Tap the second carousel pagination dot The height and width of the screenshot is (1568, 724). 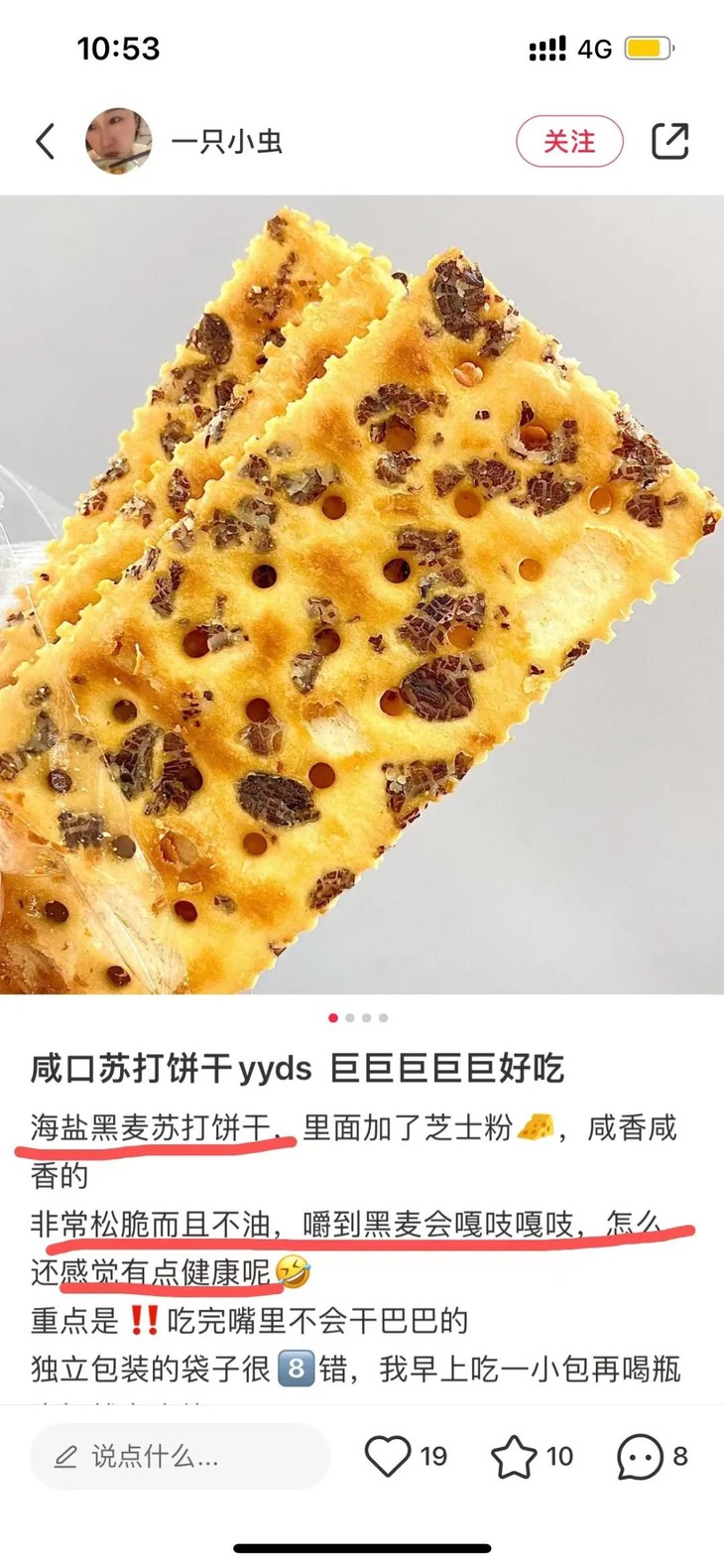pos(350,1016)
